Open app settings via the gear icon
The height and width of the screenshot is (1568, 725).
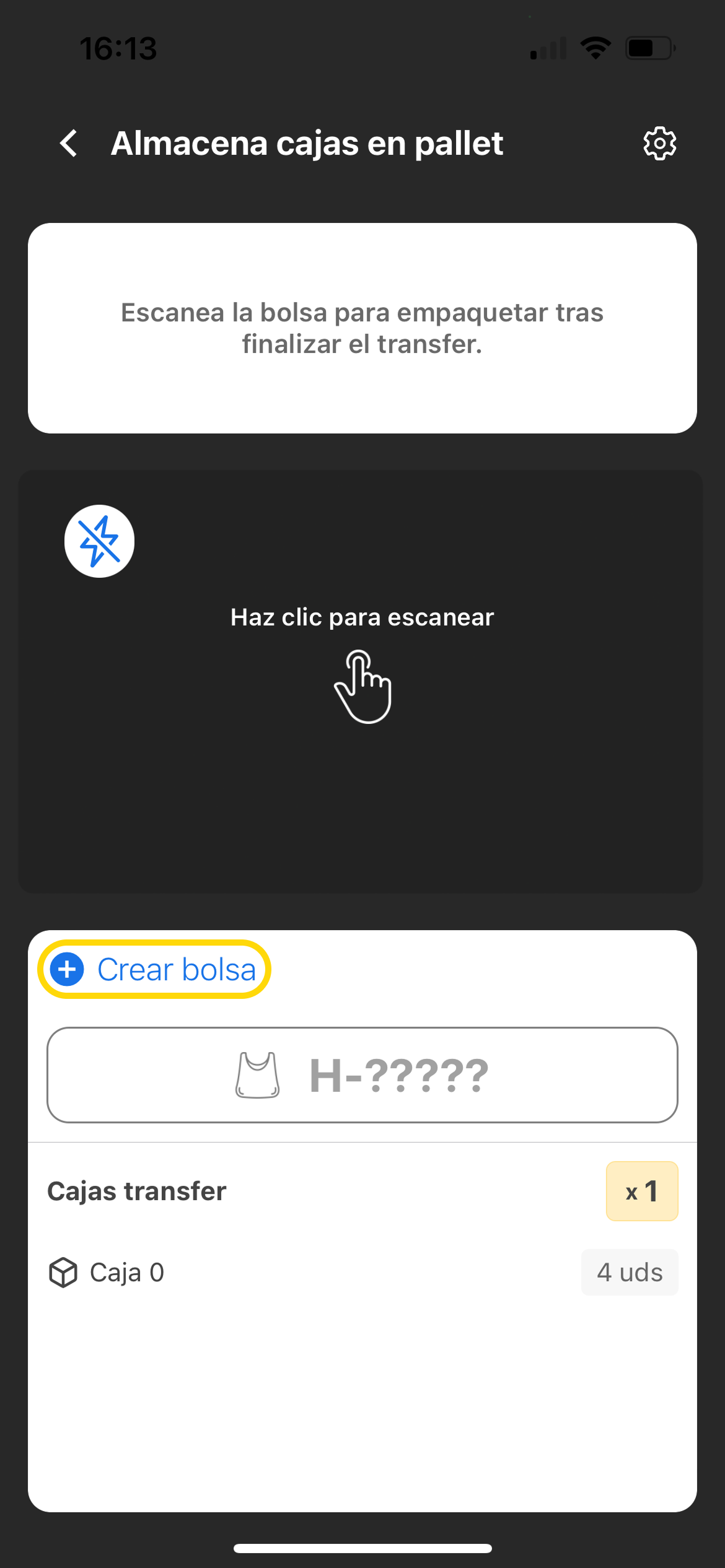tap(659, 143)
